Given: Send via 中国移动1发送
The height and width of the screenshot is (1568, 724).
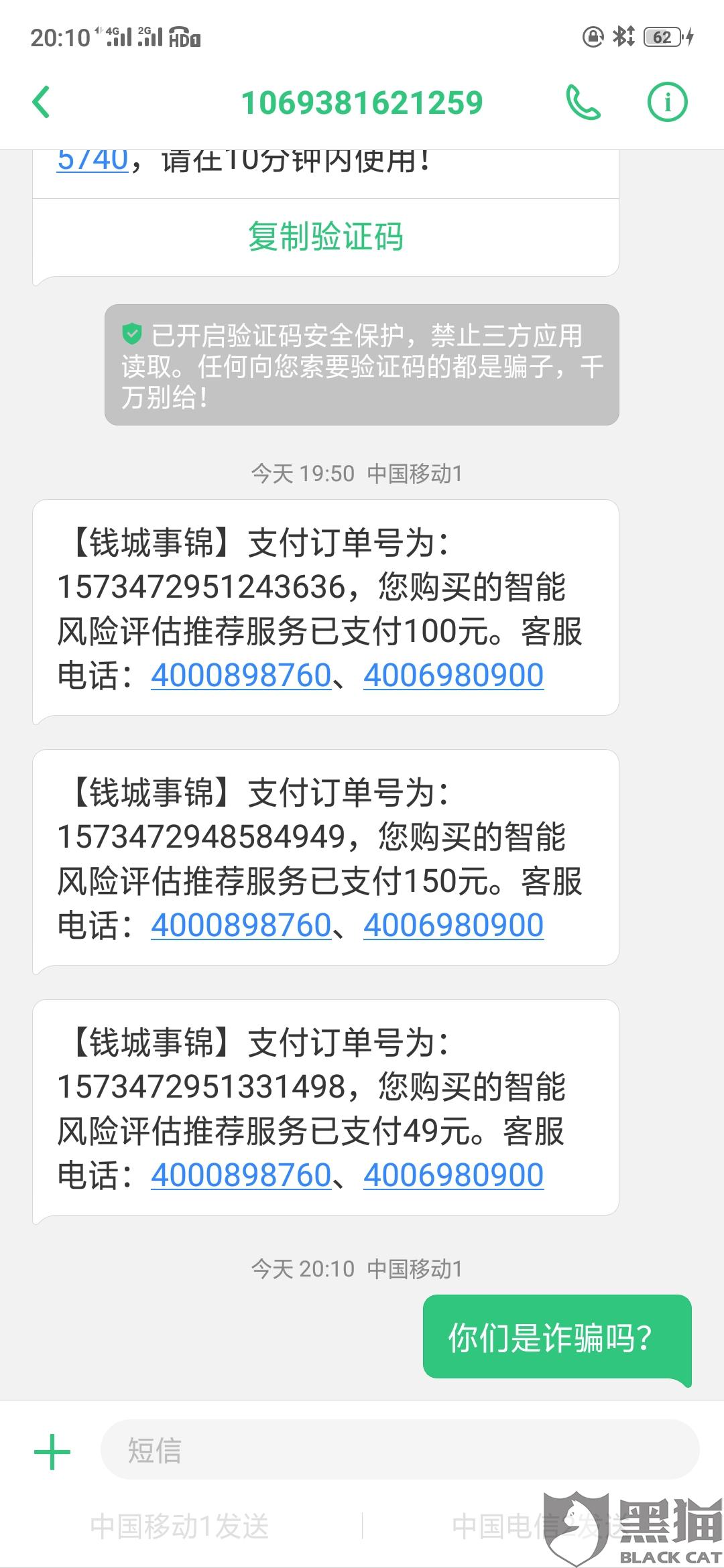Looking at the screenshot, I should click(x=180, y=1526).
